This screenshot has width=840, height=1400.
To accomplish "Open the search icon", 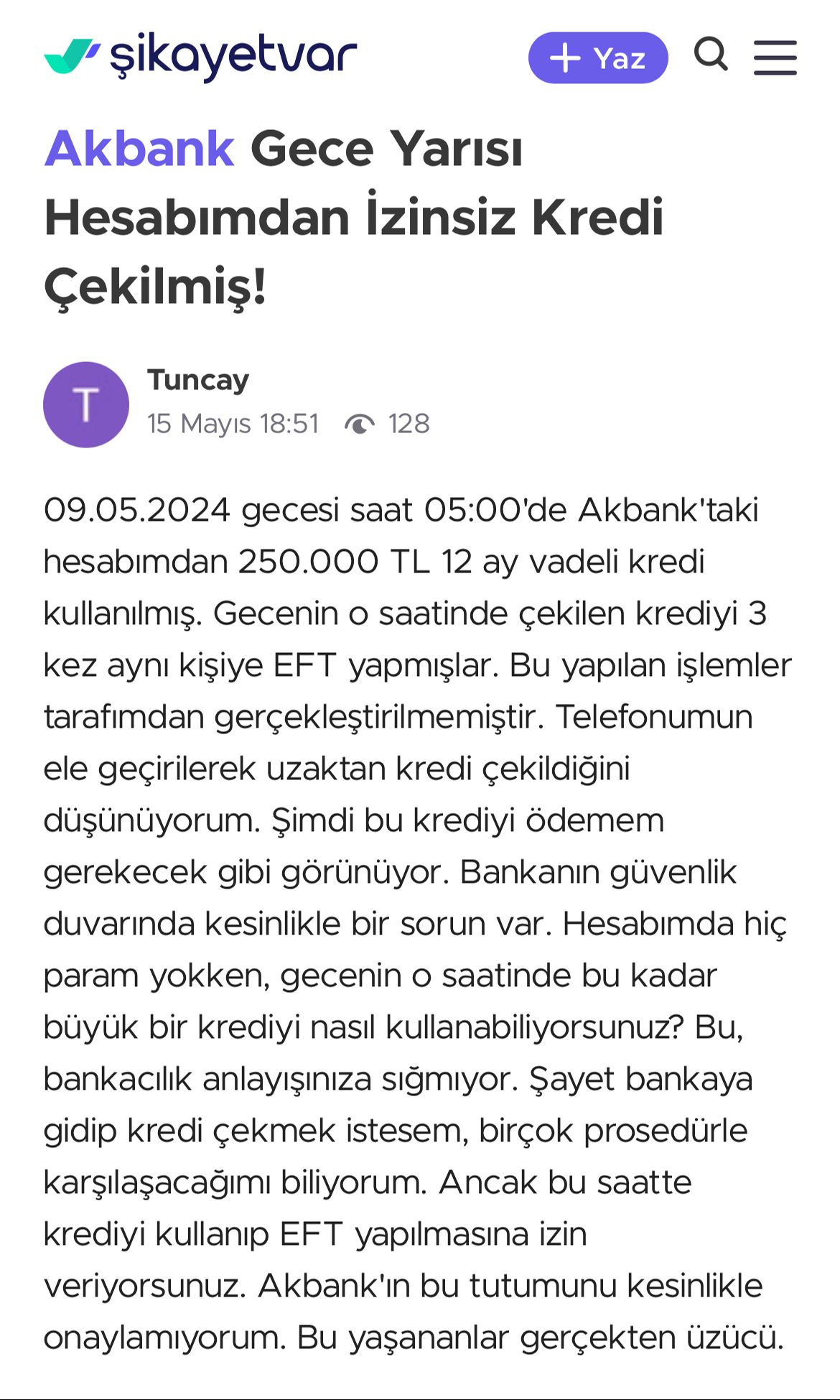I will [711, 55].
